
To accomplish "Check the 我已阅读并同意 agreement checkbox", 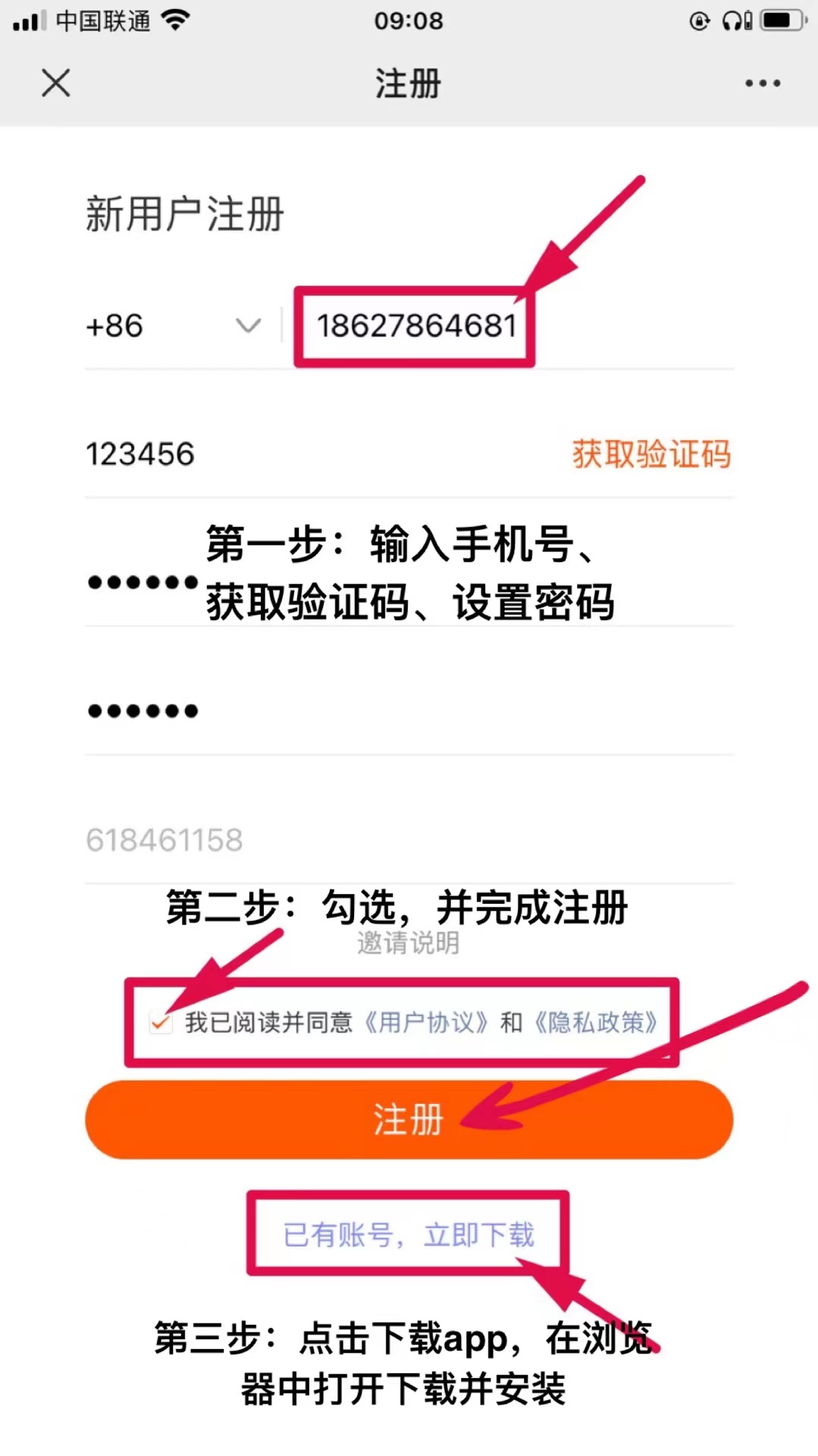I will pos(161,1022).
